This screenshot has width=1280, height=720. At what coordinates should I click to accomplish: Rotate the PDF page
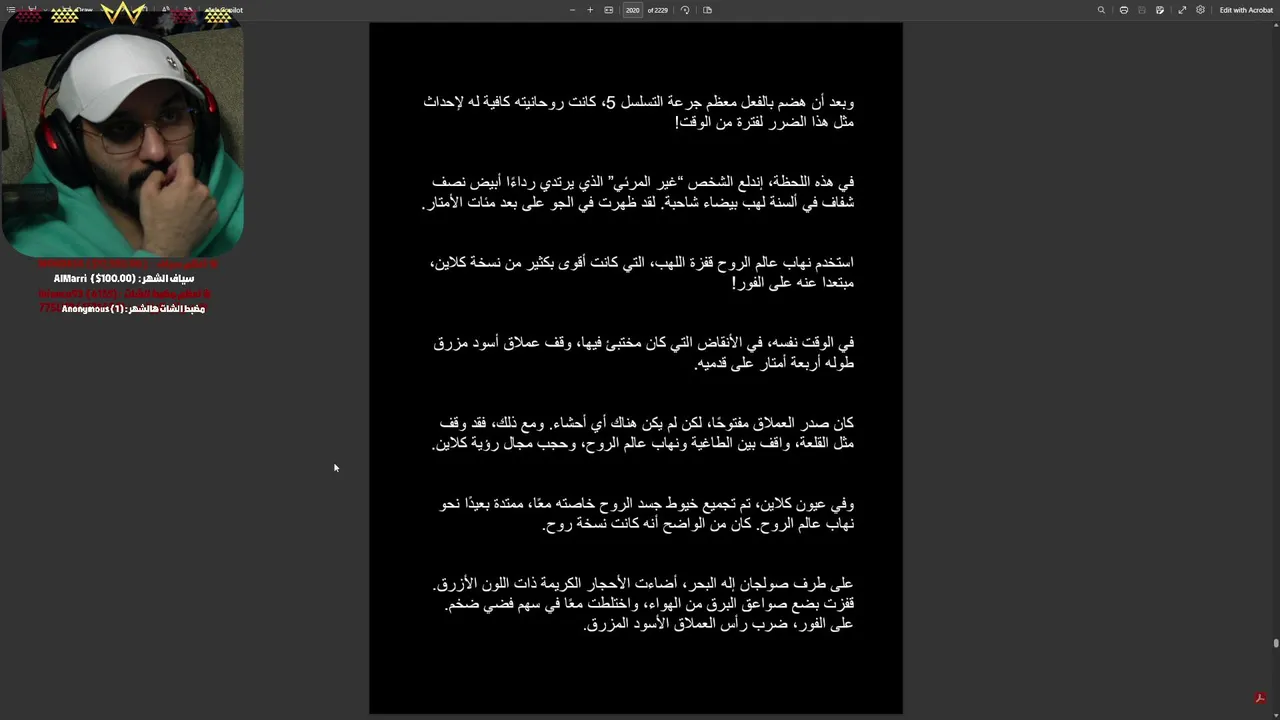point(685,10)
